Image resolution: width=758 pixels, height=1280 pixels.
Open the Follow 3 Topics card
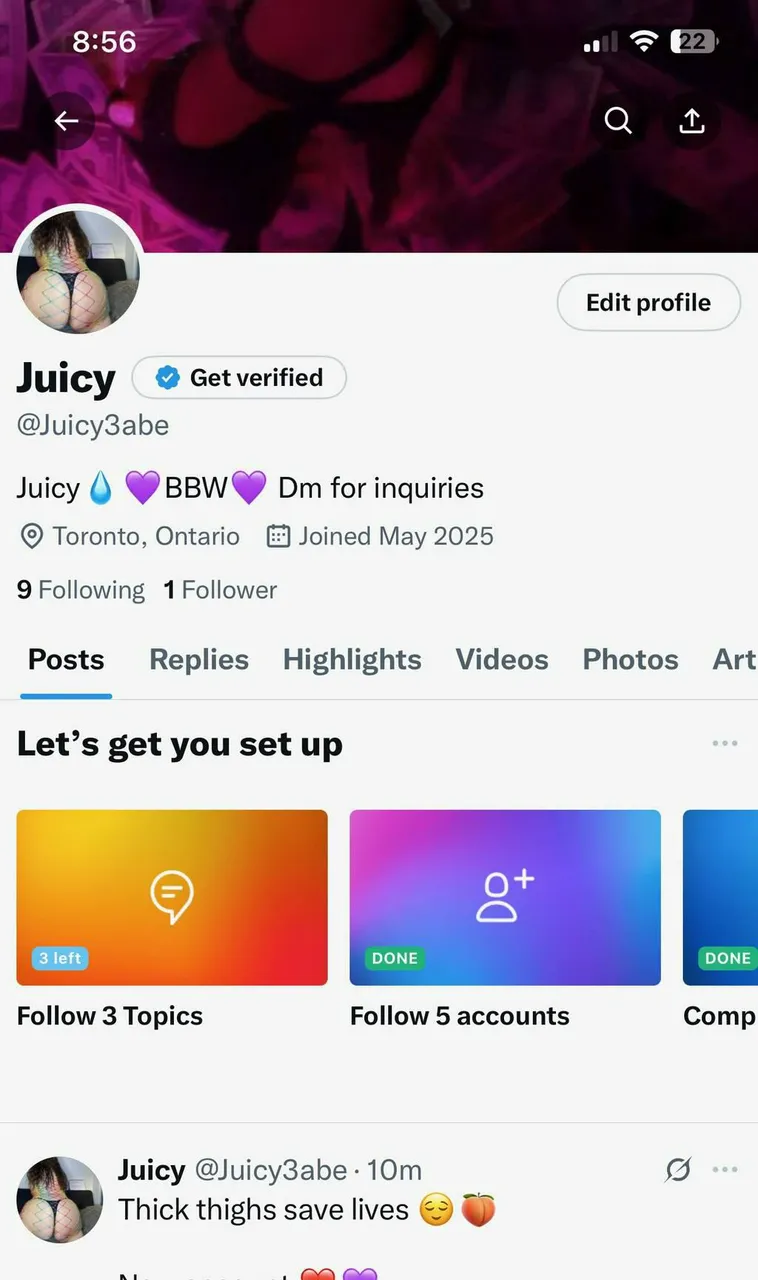pyautogui.click(x=172, y=897)
